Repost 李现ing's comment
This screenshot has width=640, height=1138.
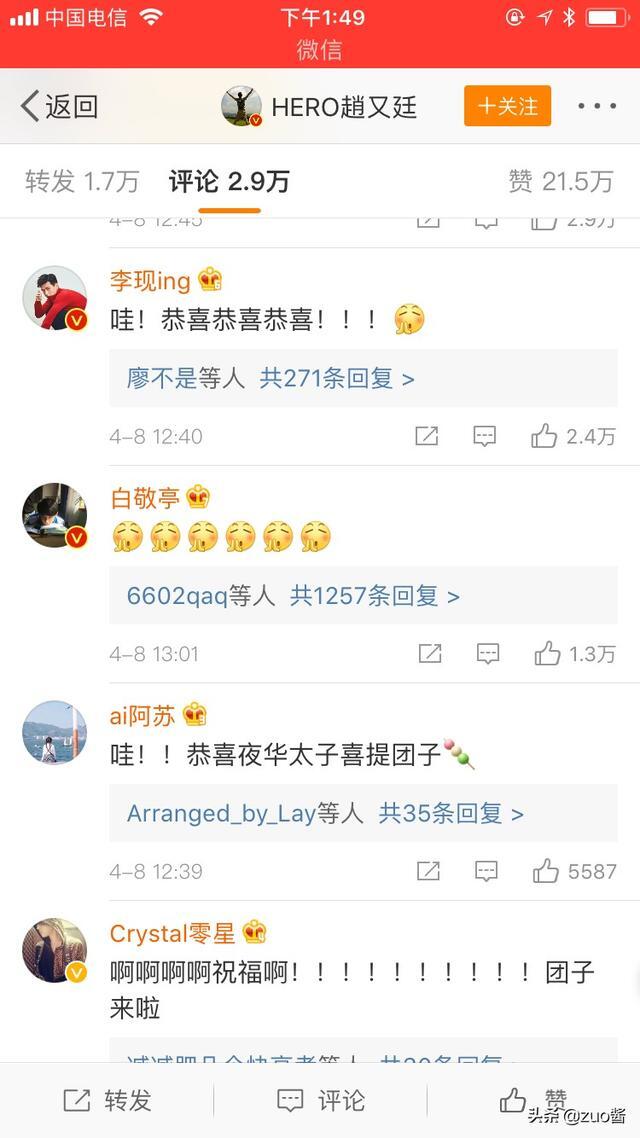pyautogui.click(x=427, y=436)
